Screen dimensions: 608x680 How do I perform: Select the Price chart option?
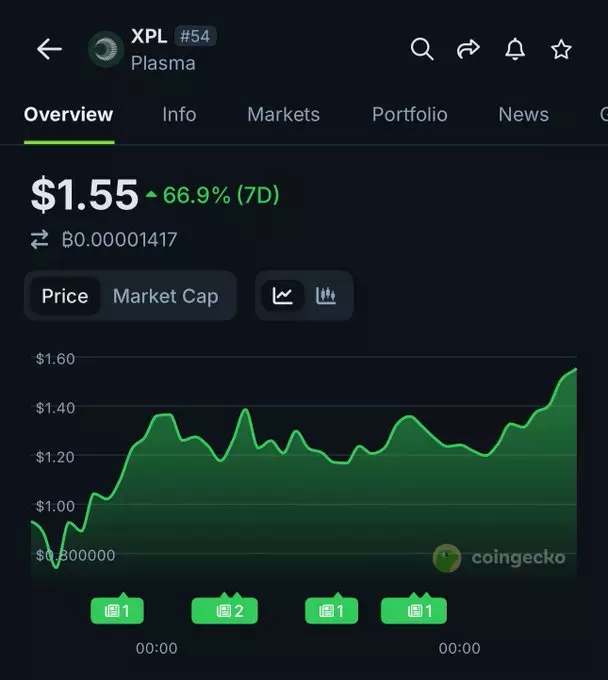65,296
